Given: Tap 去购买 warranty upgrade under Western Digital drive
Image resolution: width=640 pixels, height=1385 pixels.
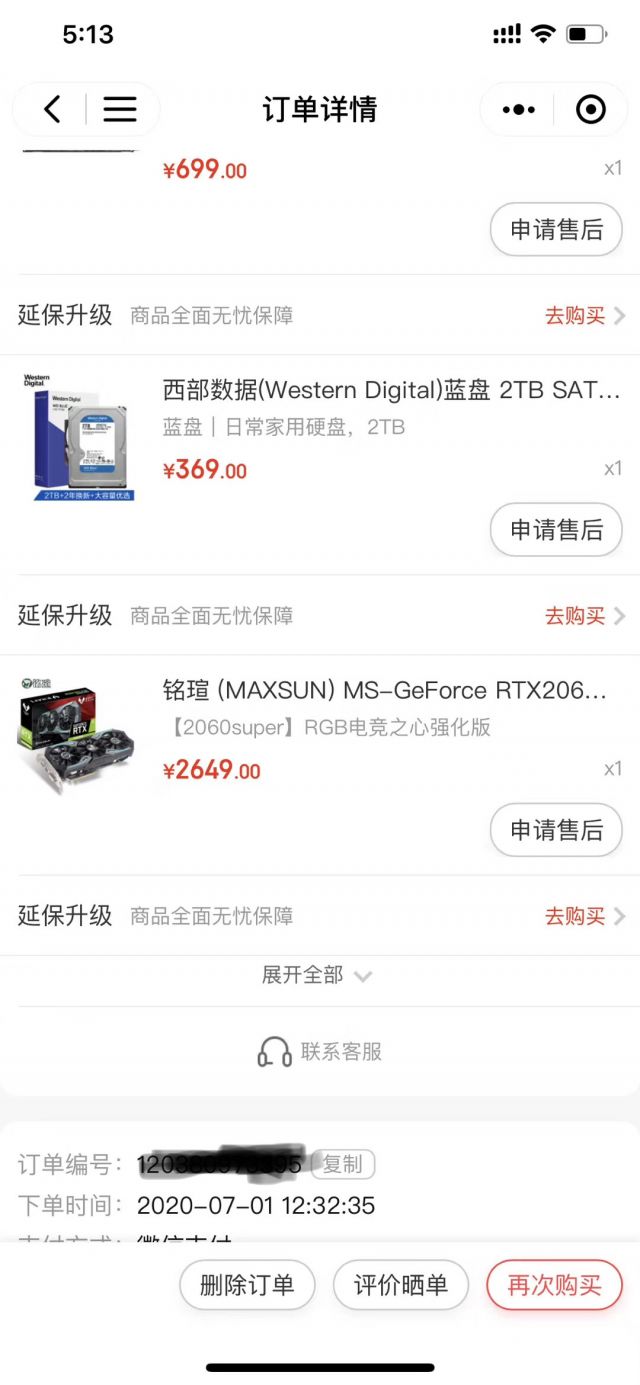Looking at the screenshot, I should (584, 616).
